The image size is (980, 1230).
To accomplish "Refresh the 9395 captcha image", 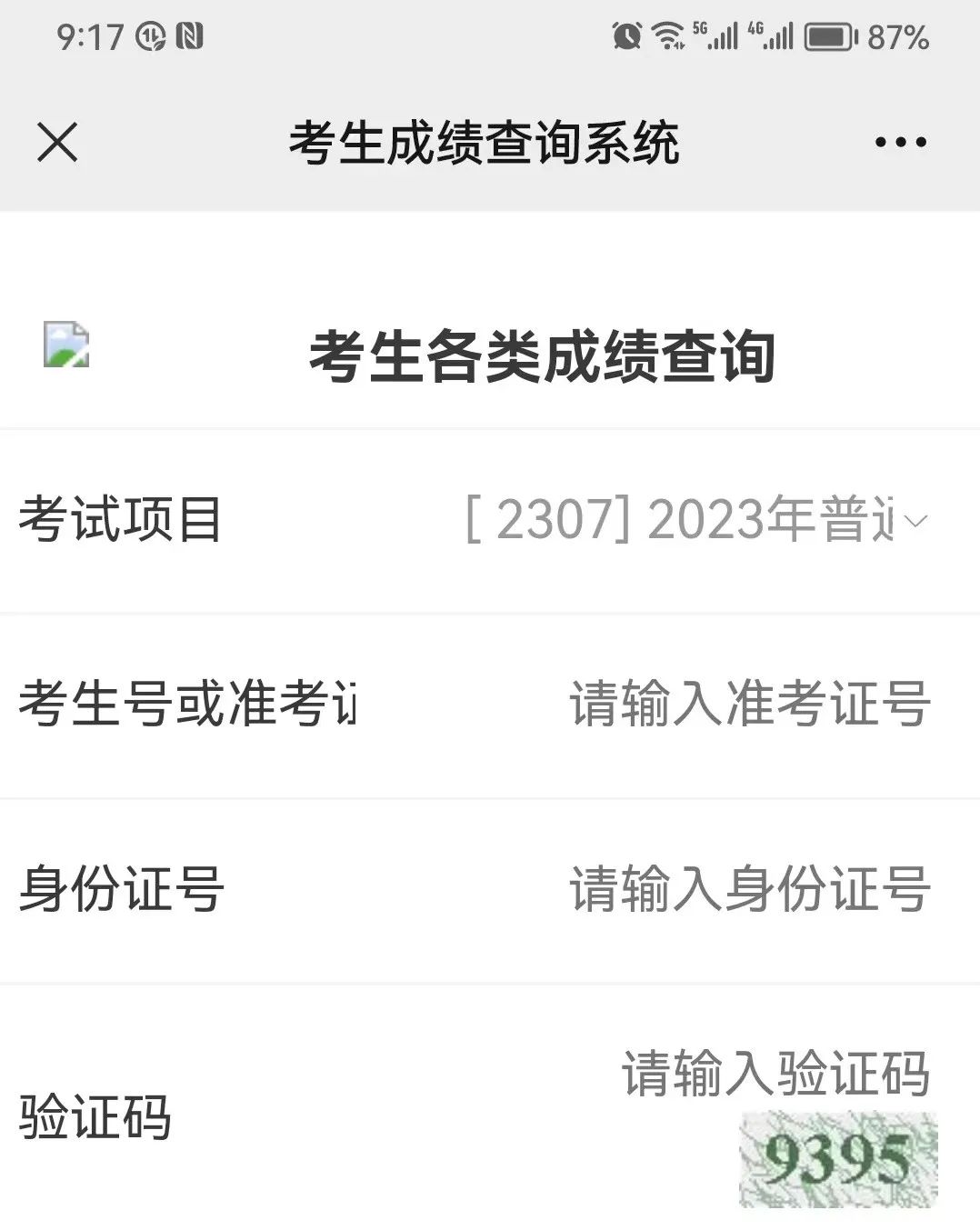I will tap(837, 1160).
